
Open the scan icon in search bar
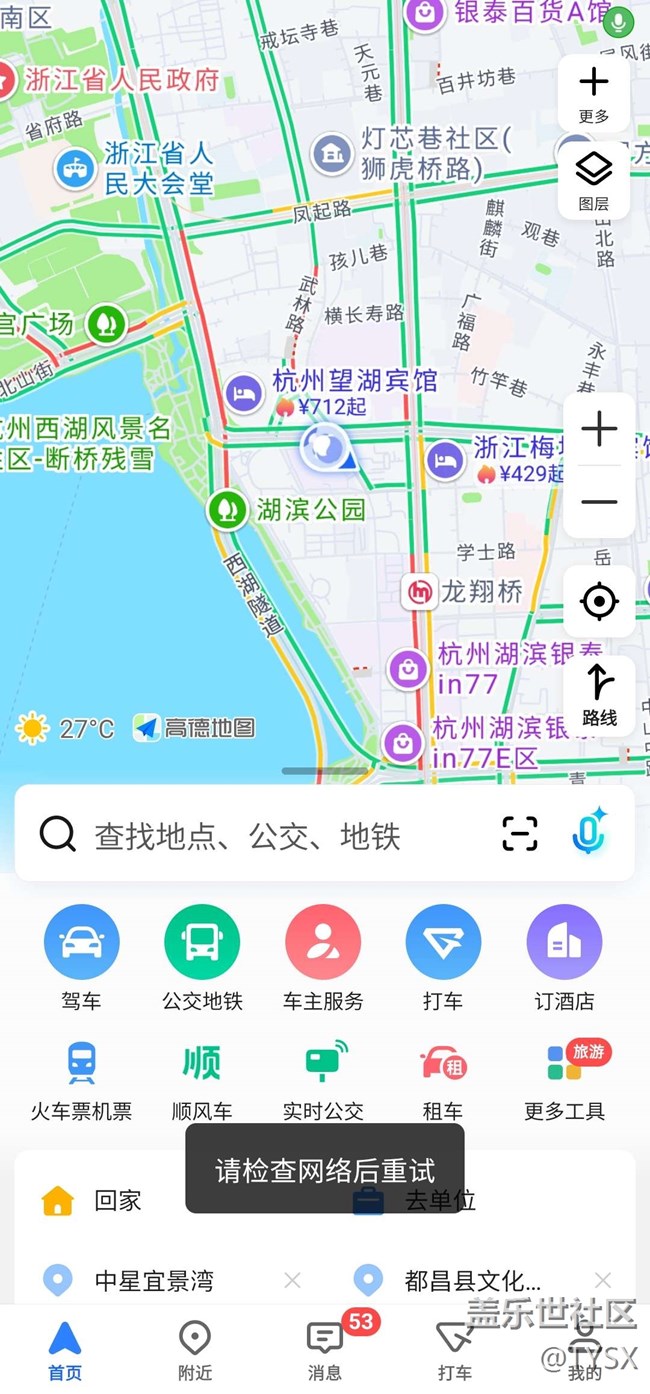(519, 834)
